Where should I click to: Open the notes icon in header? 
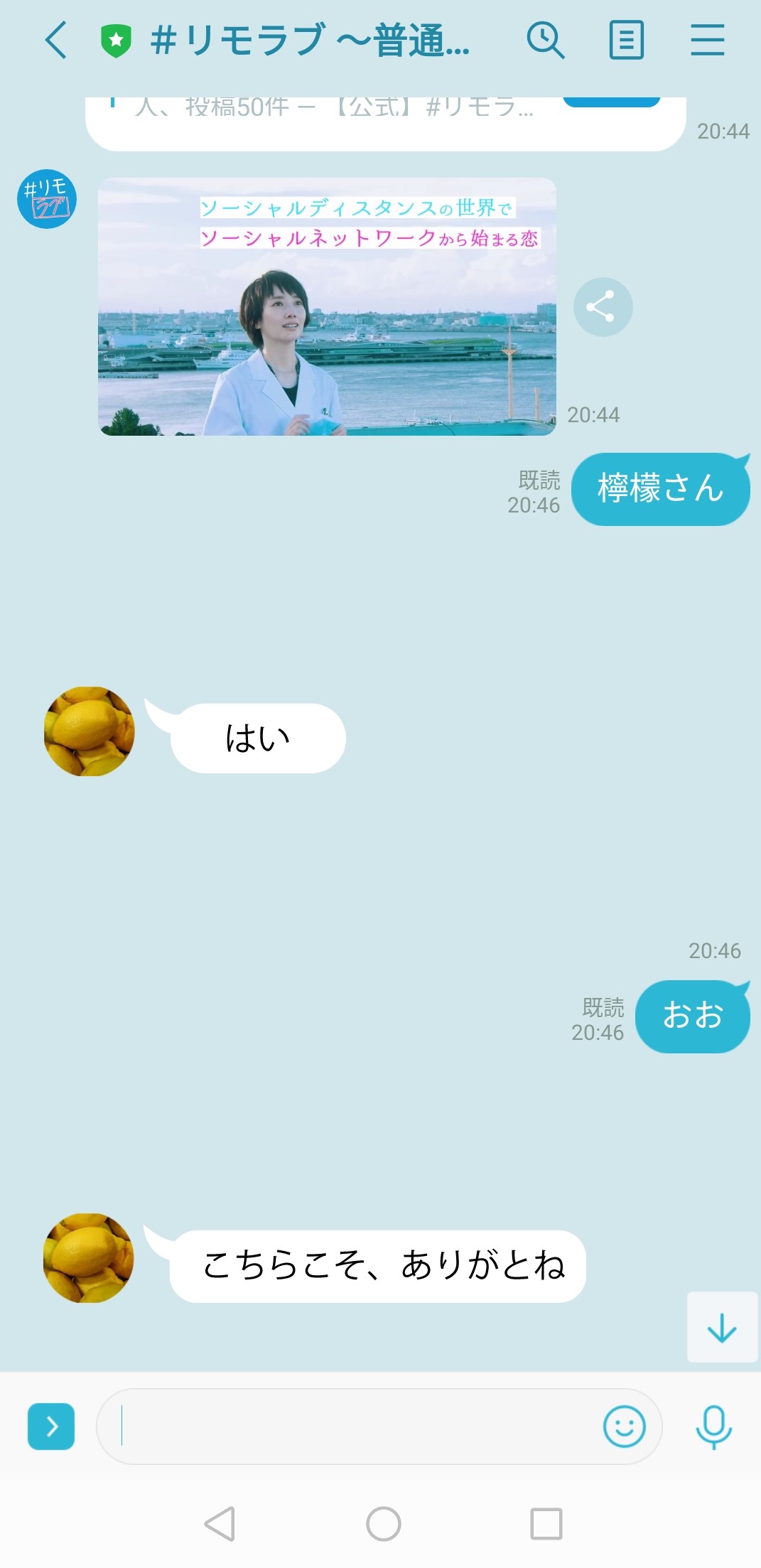click(626, 40)
